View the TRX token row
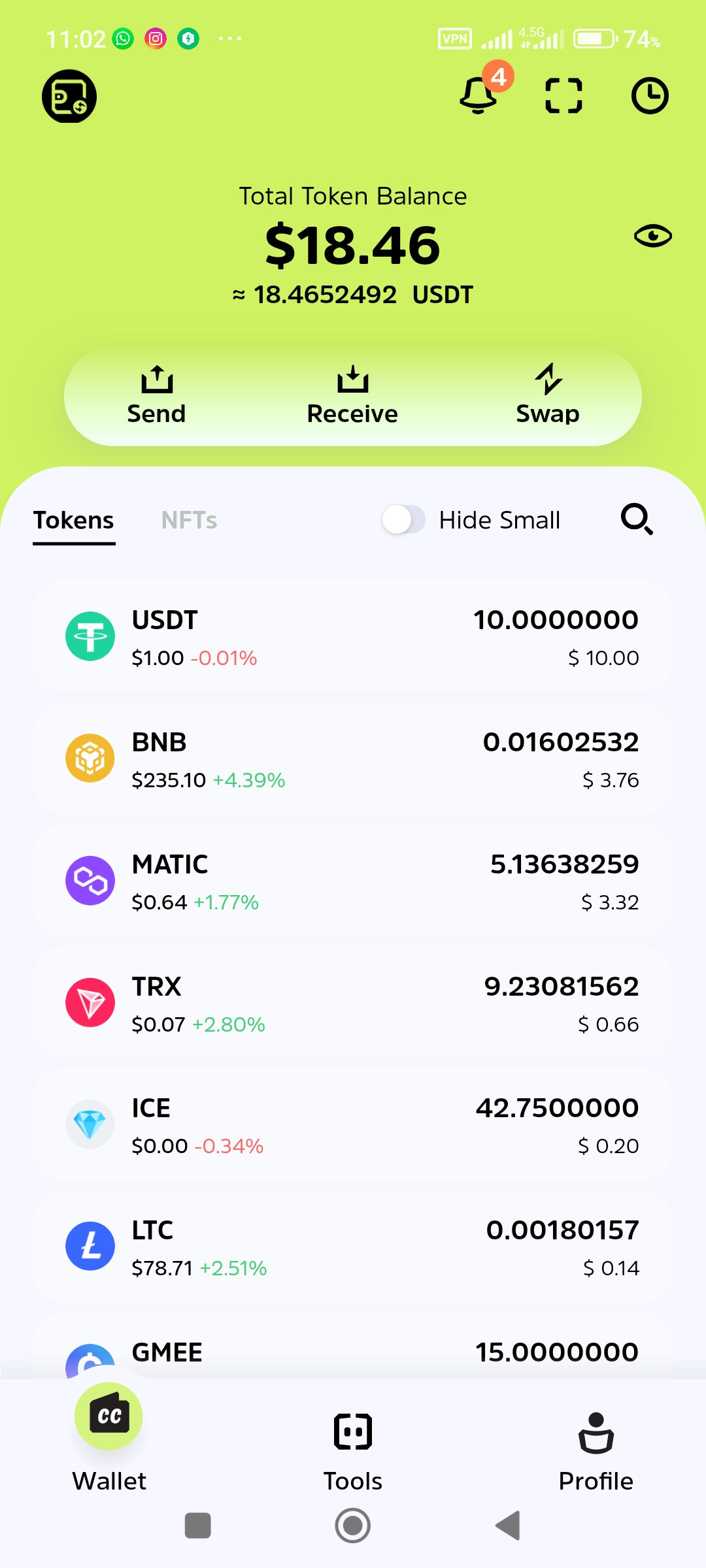 (353, 1003)
